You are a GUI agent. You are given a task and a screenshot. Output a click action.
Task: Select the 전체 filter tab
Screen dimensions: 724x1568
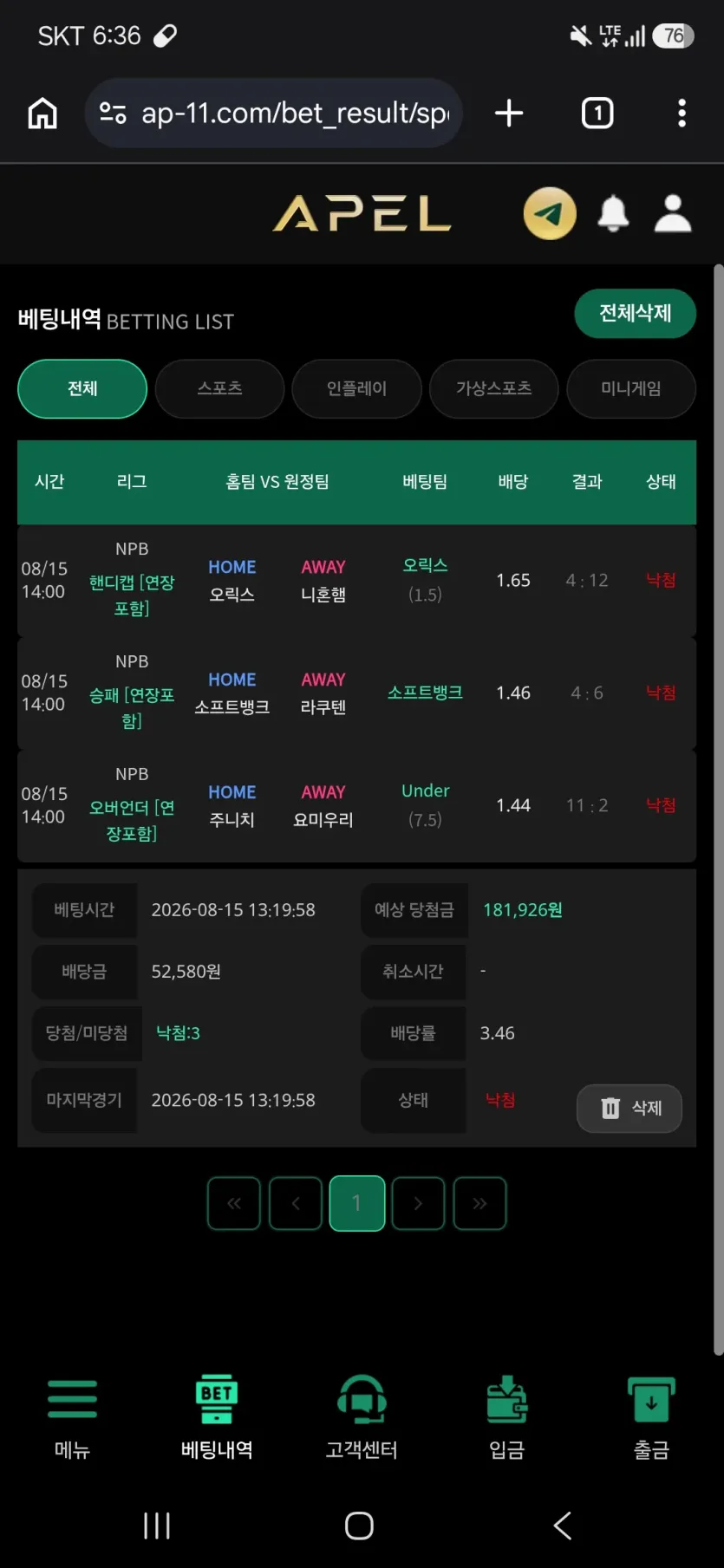point(82,388)
